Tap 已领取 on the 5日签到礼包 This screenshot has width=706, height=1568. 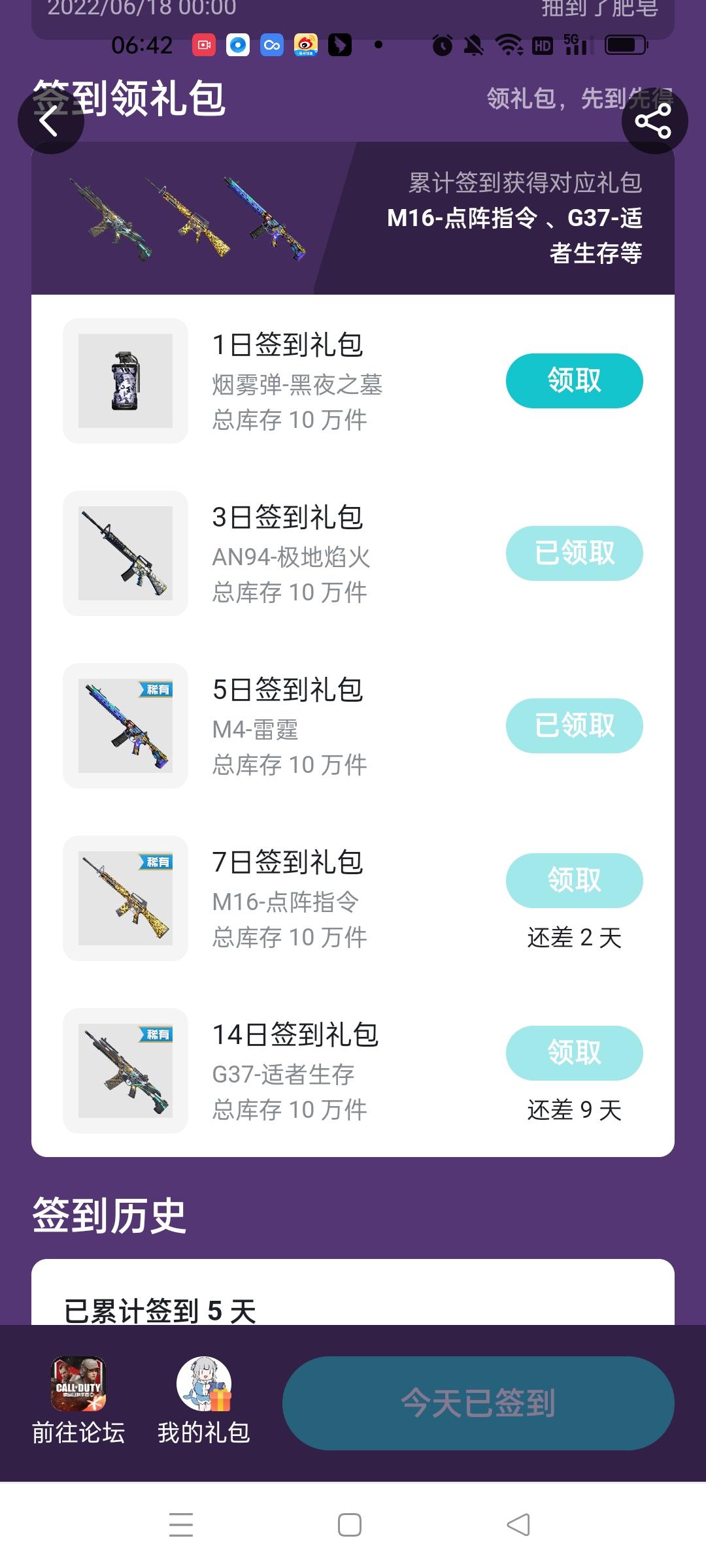(x=574, y=726)
